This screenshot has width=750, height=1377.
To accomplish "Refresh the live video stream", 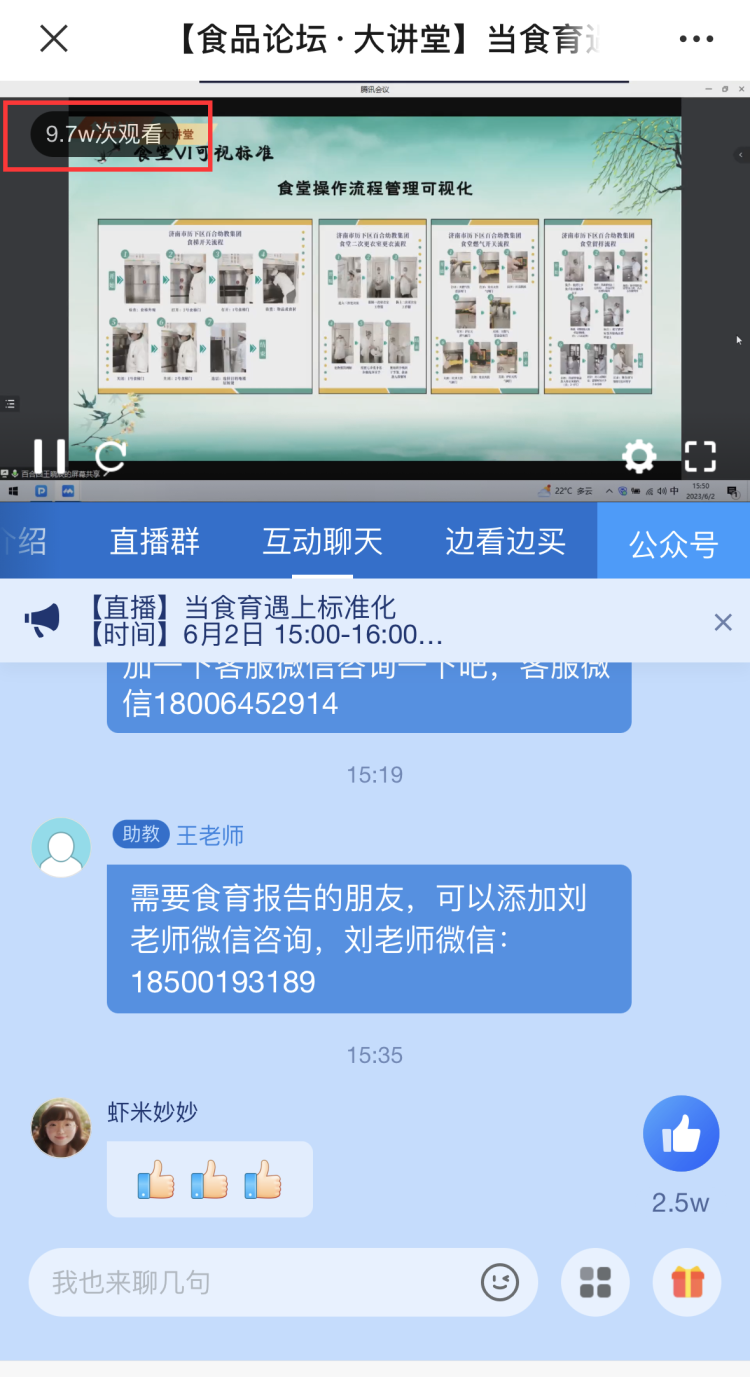I will coord(109,456).
